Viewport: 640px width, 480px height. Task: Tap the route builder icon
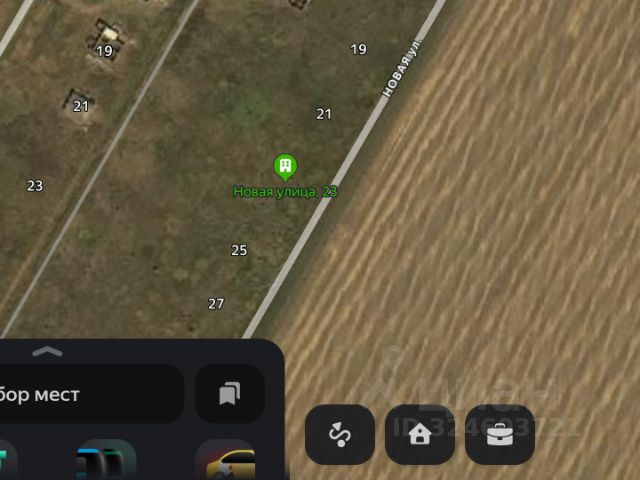340,434
